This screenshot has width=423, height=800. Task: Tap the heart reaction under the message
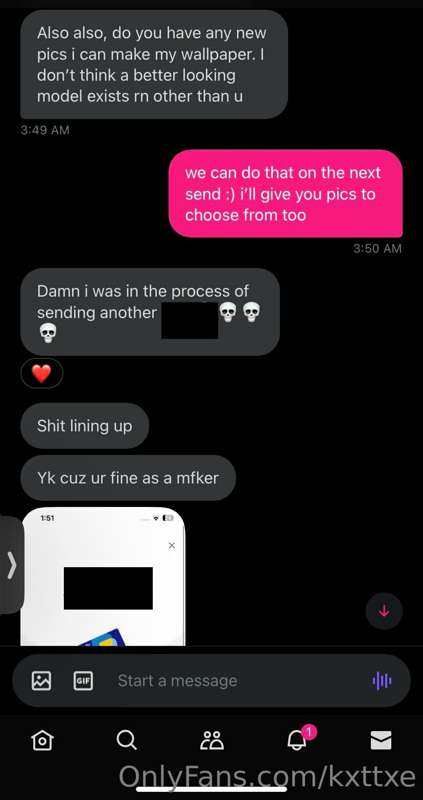click(x=42, y=374)
